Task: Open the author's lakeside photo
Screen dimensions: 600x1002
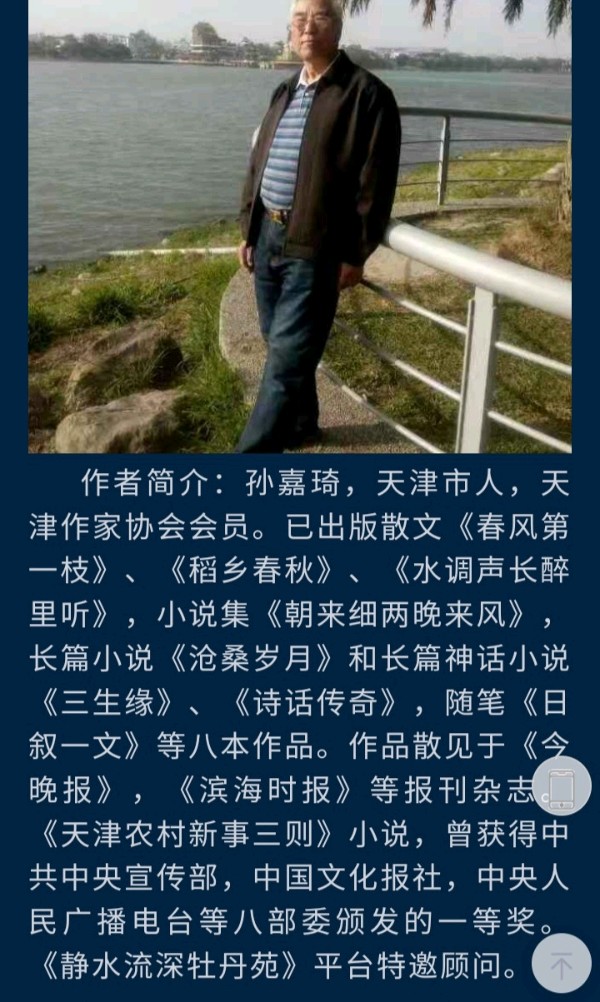Action: [x=300, y=226]
